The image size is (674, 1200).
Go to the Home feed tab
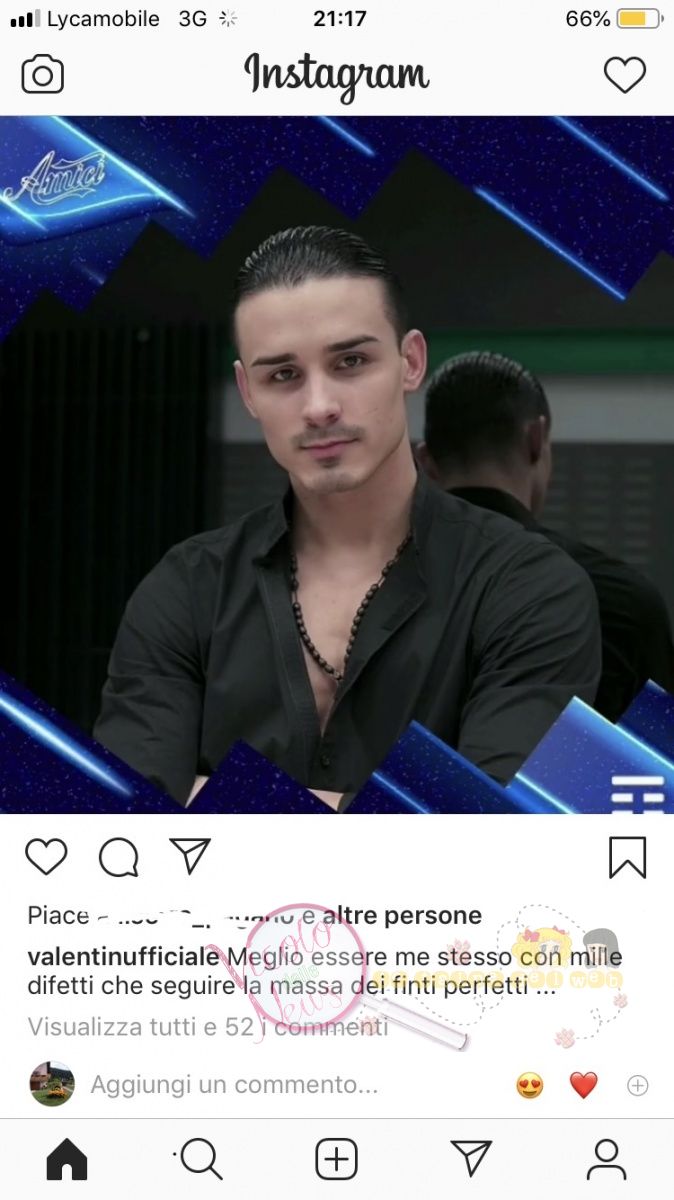(67, 1160)
